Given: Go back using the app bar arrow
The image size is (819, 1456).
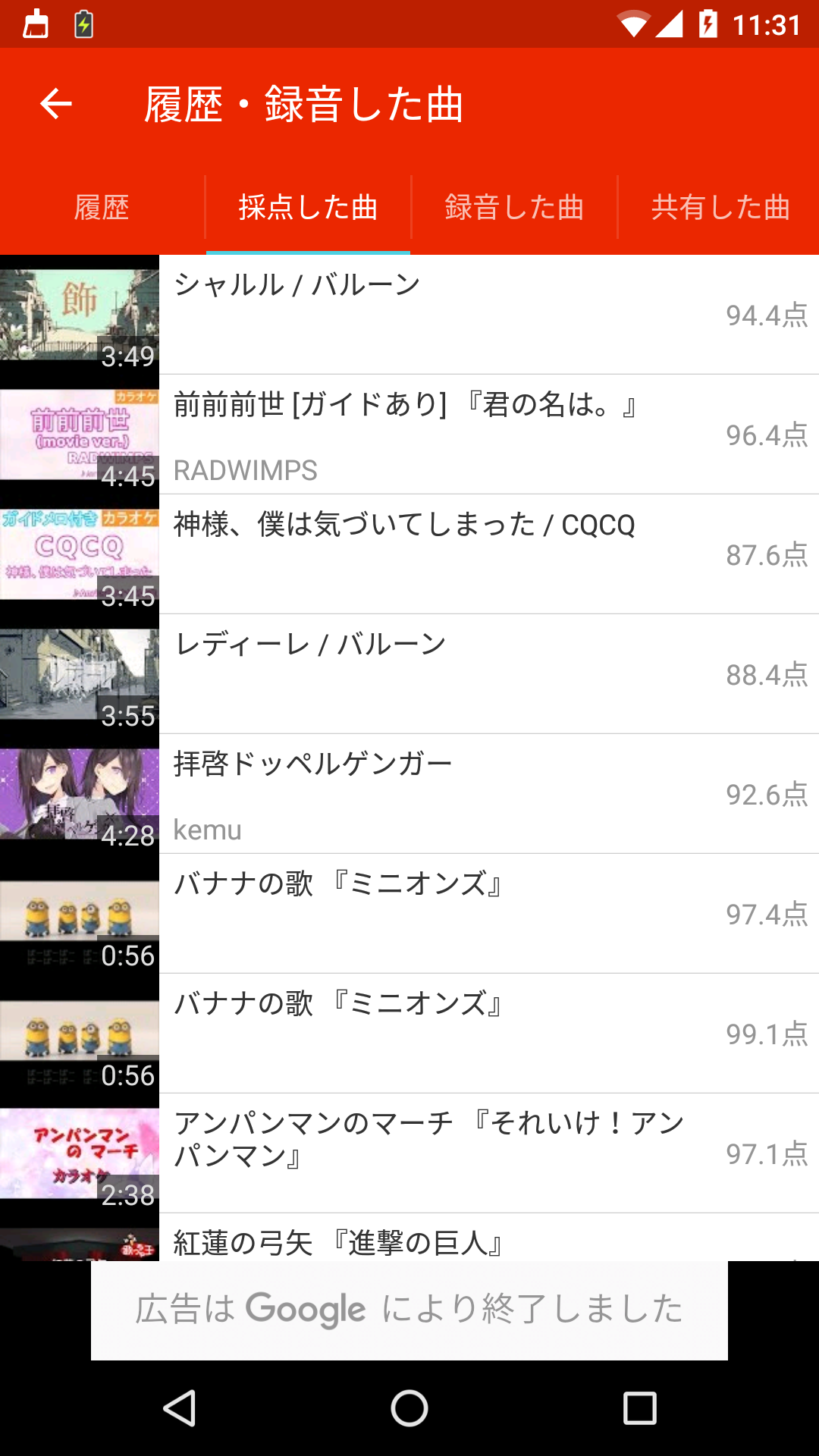Looking at the screenshot, I should click(56, 104).
